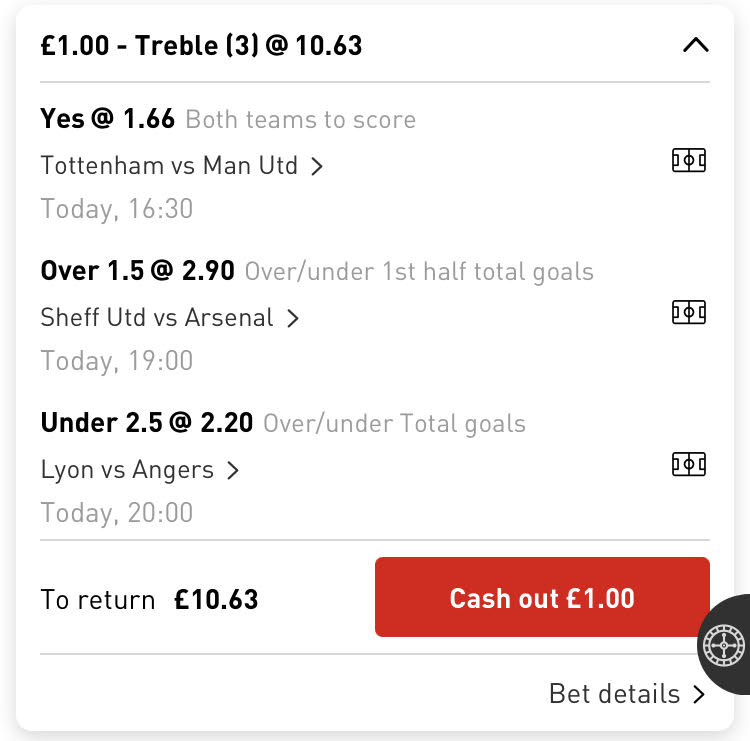750x741 pixels.
Task: Open the floating roulette casino button
Action: (724, 645)
